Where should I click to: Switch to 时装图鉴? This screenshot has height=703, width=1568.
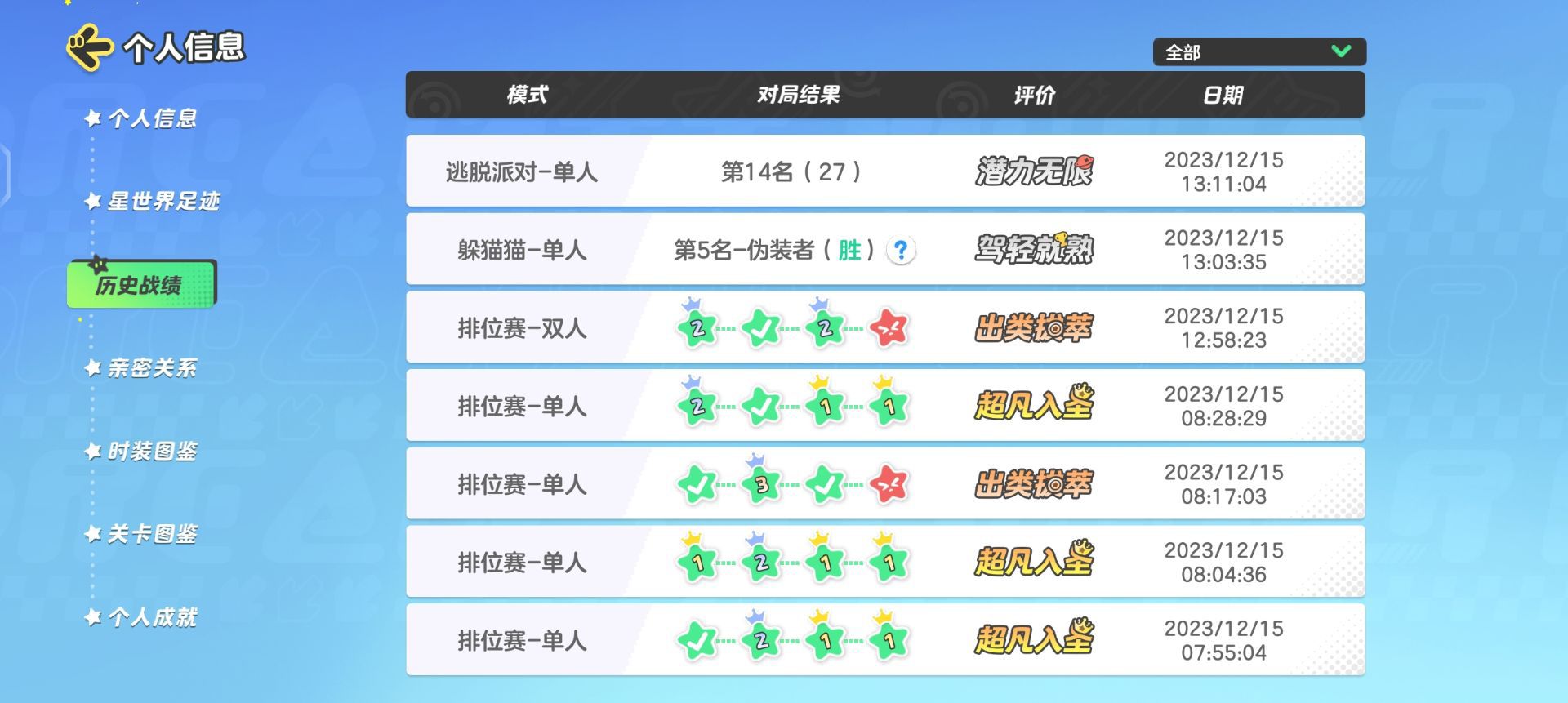[x=152, y=452]
